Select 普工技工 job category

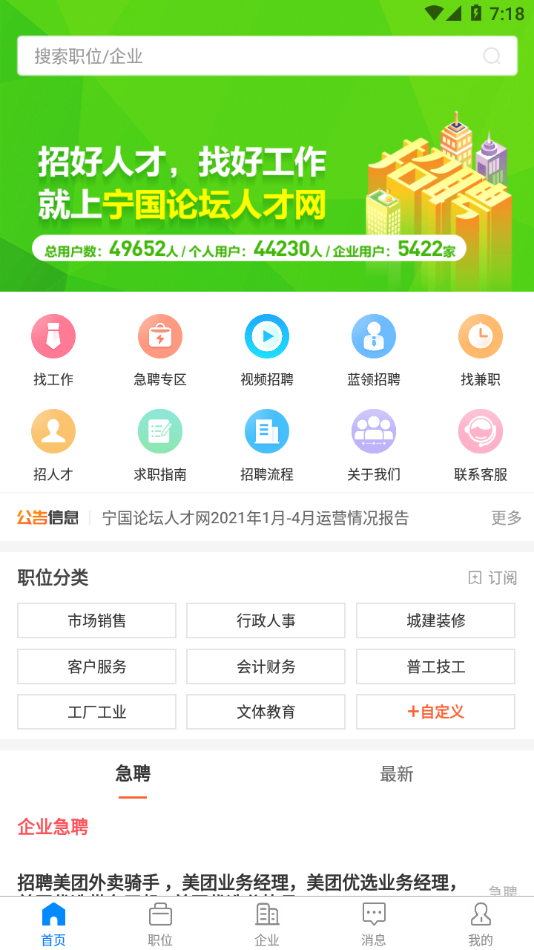tap(435, 666)
